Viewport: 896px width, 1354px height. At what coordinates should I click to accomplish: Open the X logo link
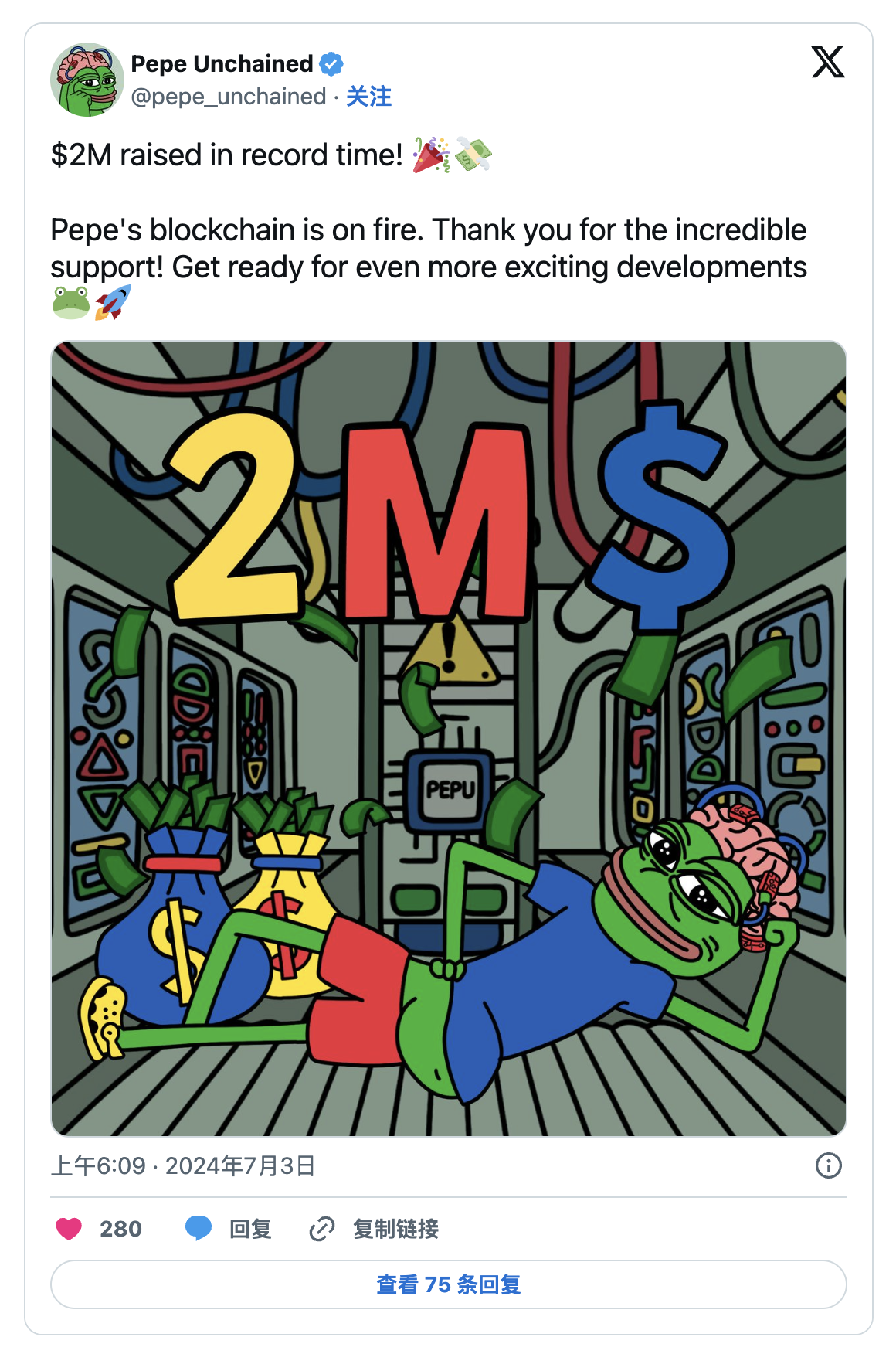(827, 62)
